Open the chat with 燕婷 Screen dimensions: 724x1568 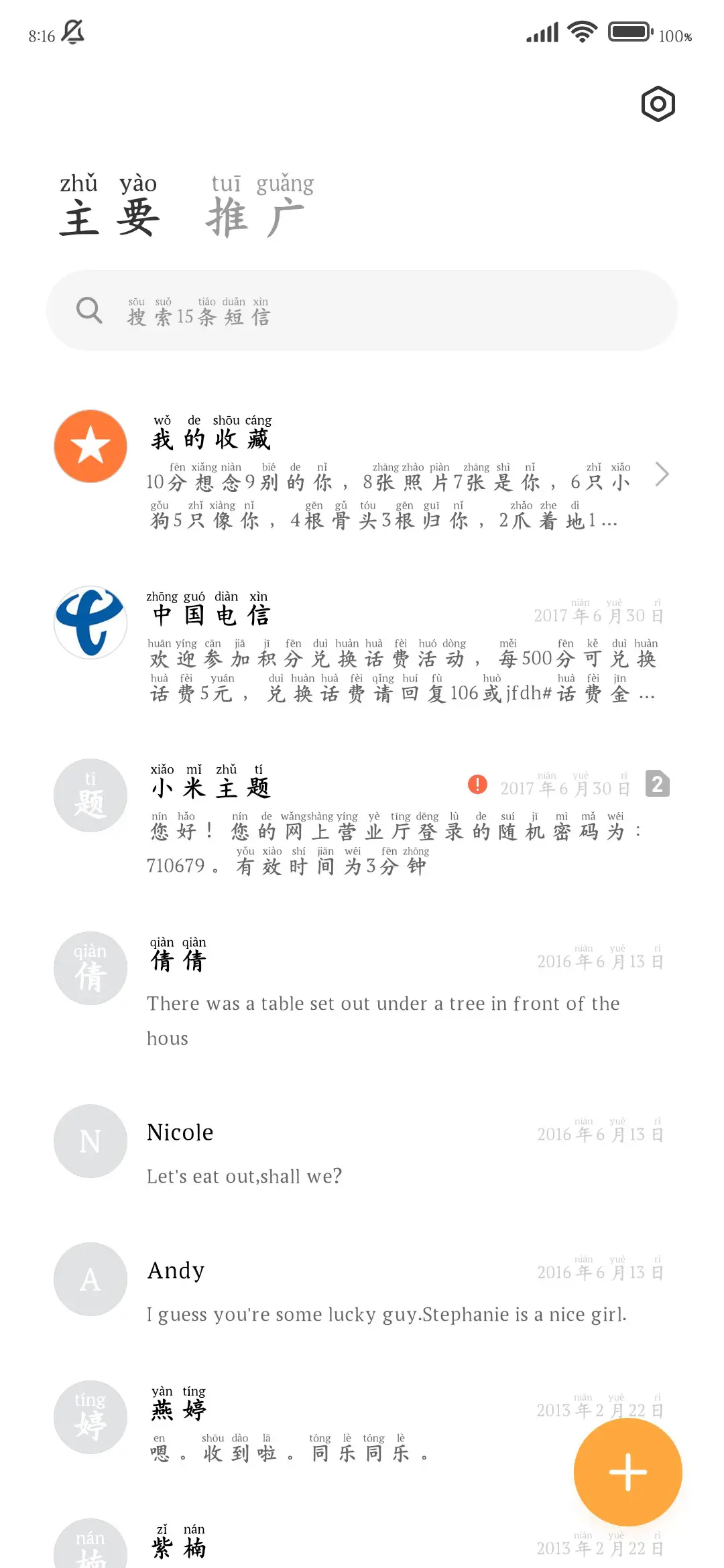(x=335, y=1424)
